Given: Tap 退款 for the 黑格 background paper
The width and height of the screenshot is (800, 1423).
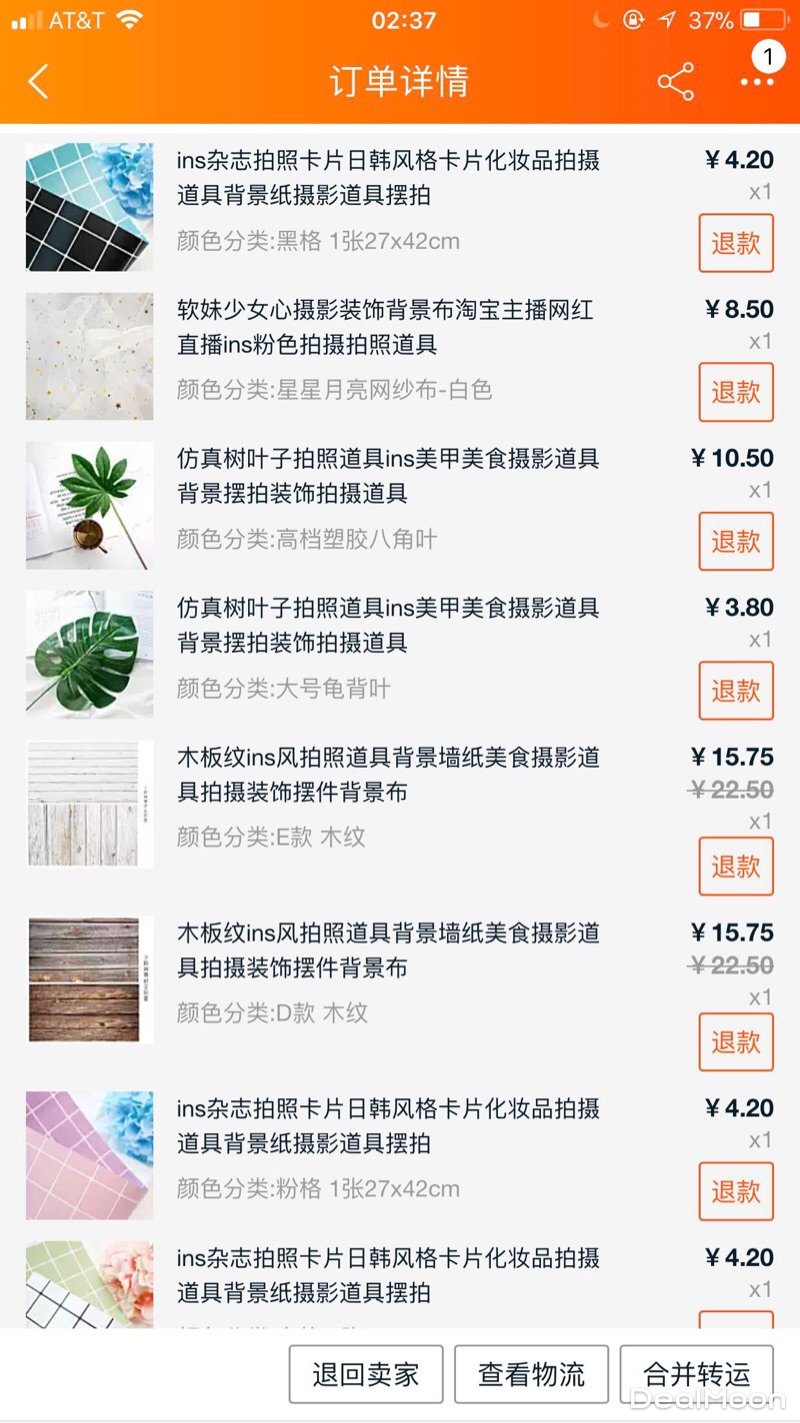Looking at the screenshot, I should click(736, 243).
